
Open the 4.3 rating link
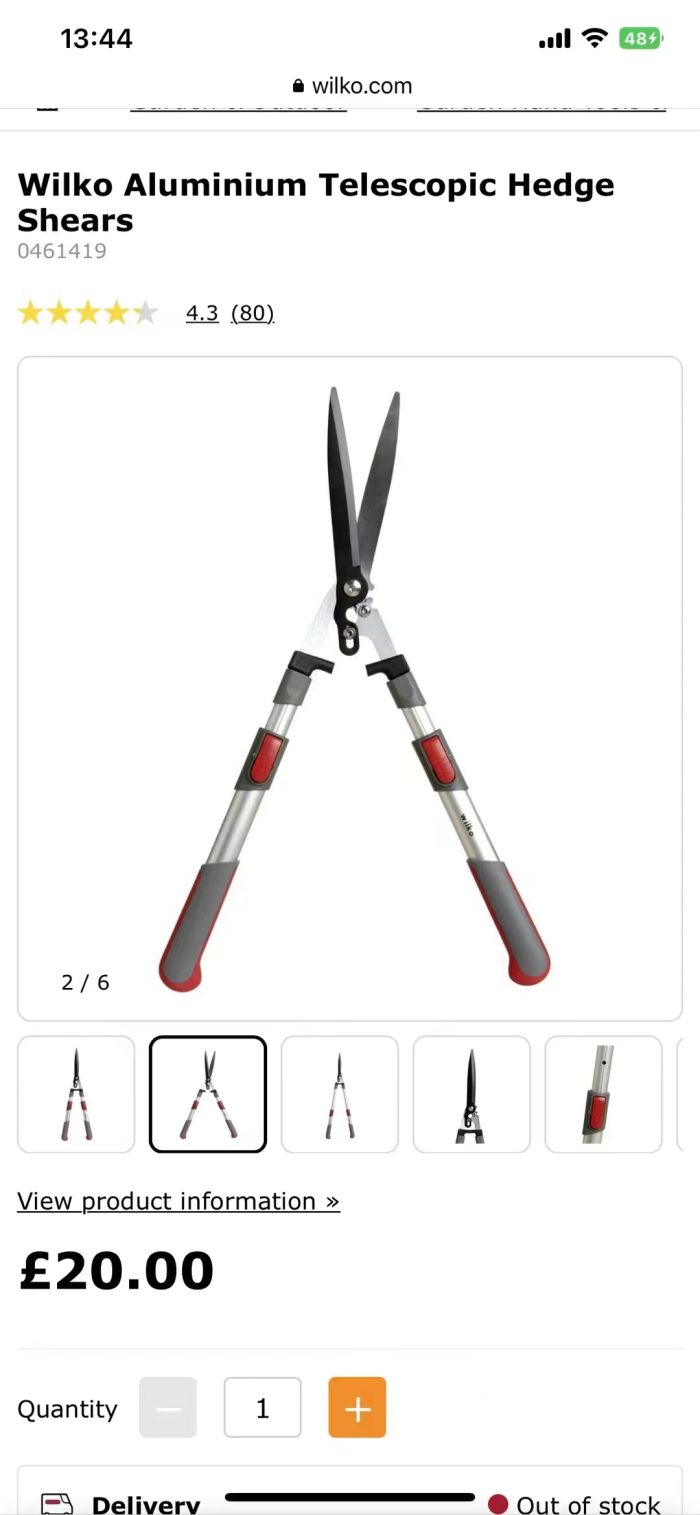(202, 313)
